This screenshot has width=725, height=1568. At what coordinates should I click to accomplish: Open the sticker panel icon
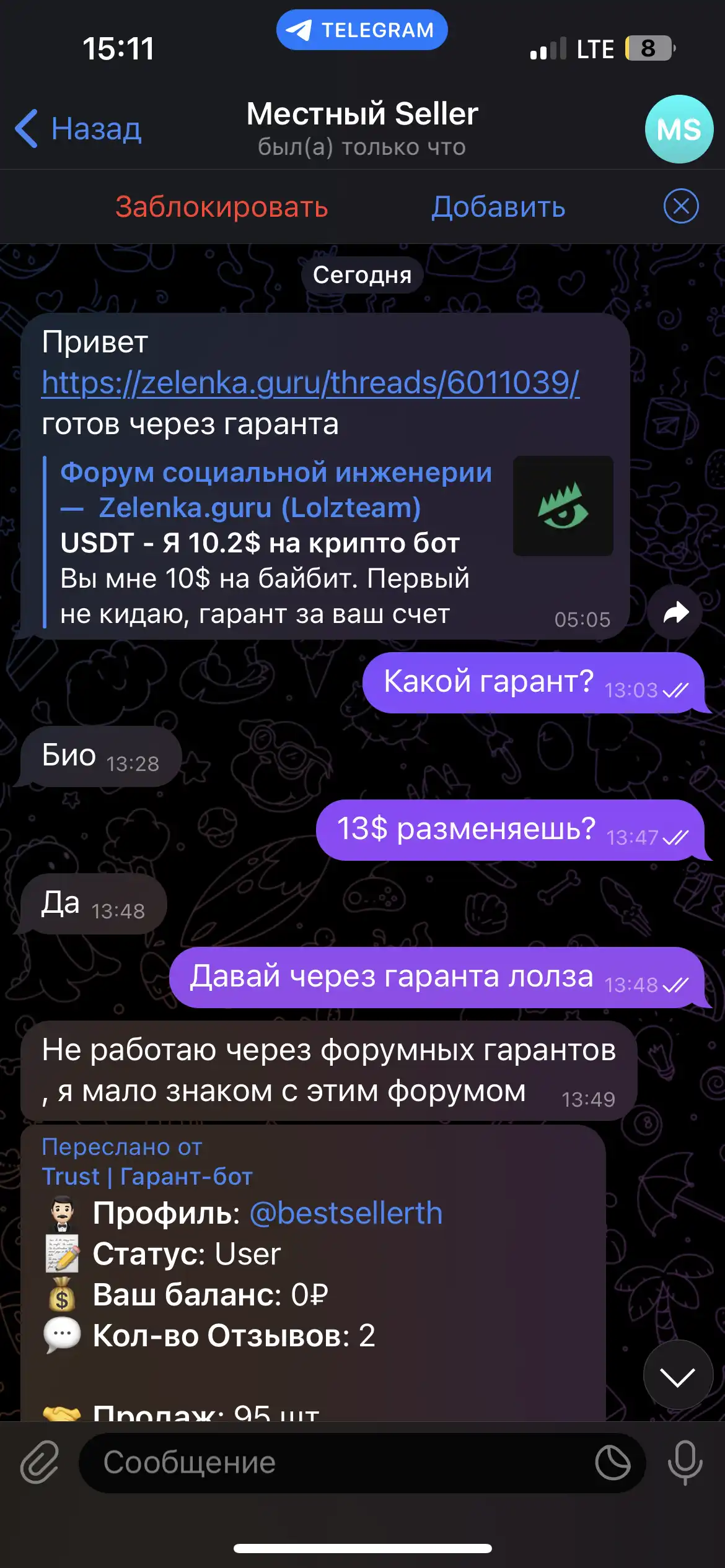coord(613,1462)
